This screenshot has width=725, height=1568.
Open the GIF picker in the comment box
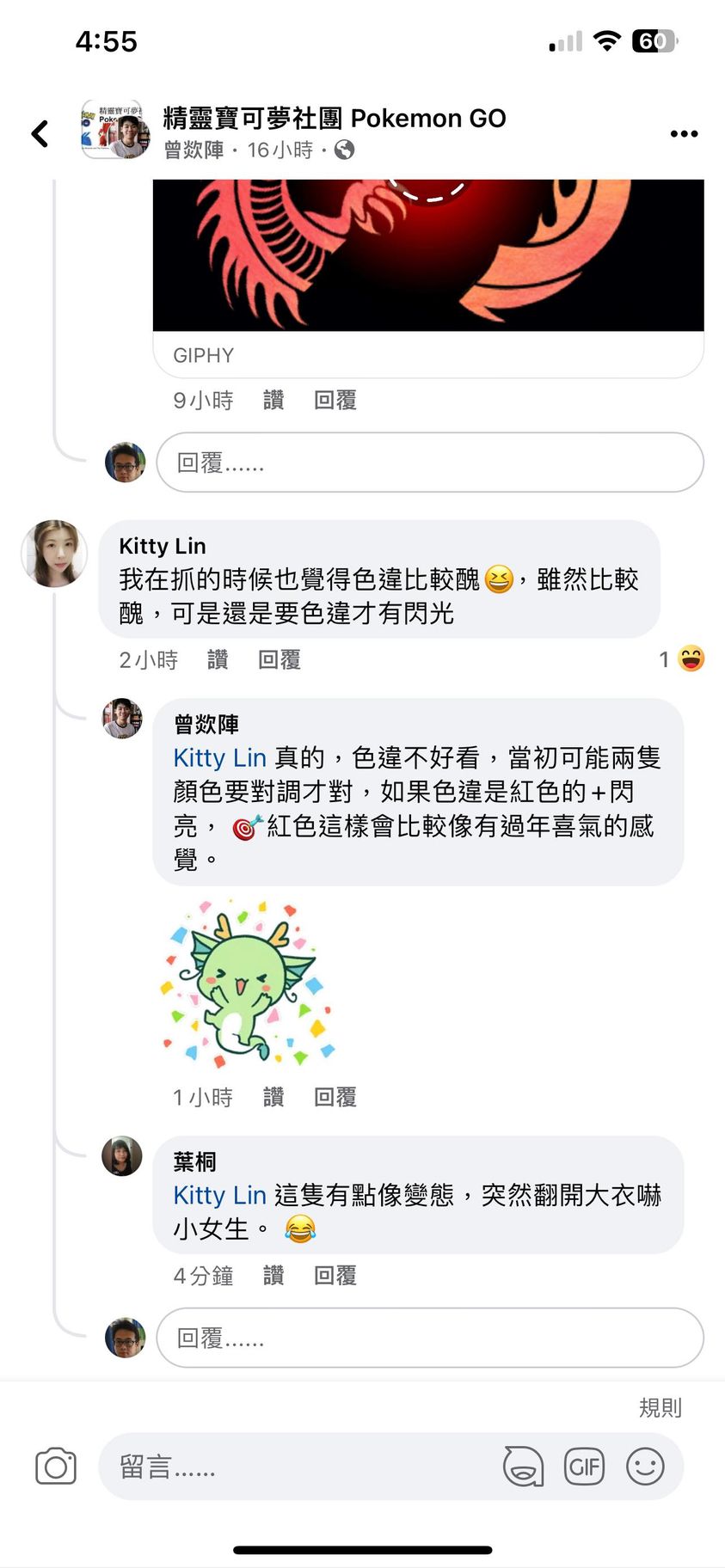point(584,1467)
